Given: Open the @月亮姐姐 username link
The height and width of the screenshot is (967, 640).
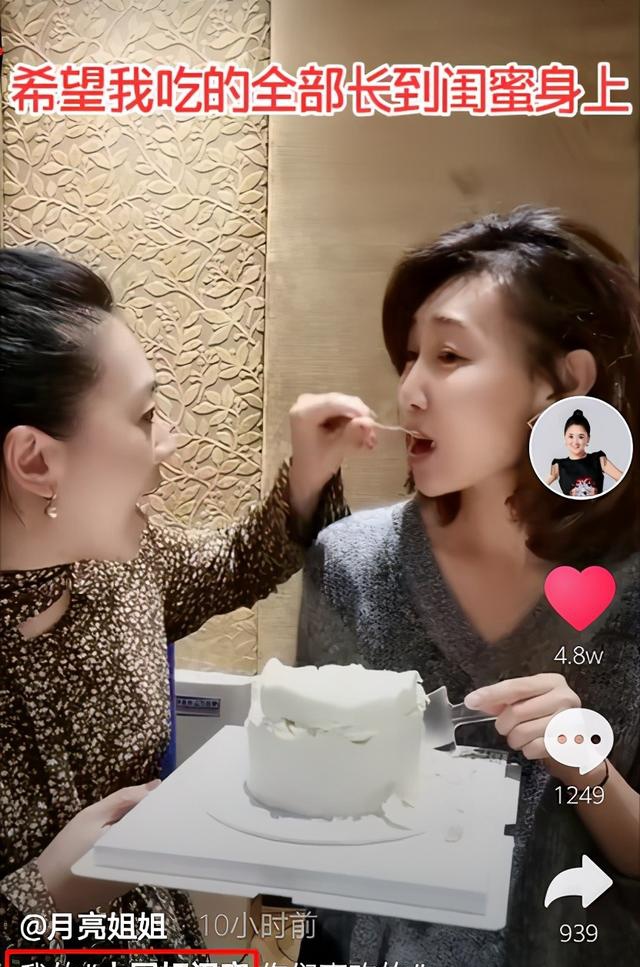Looking at the screenshot, I should pos(95,927).
